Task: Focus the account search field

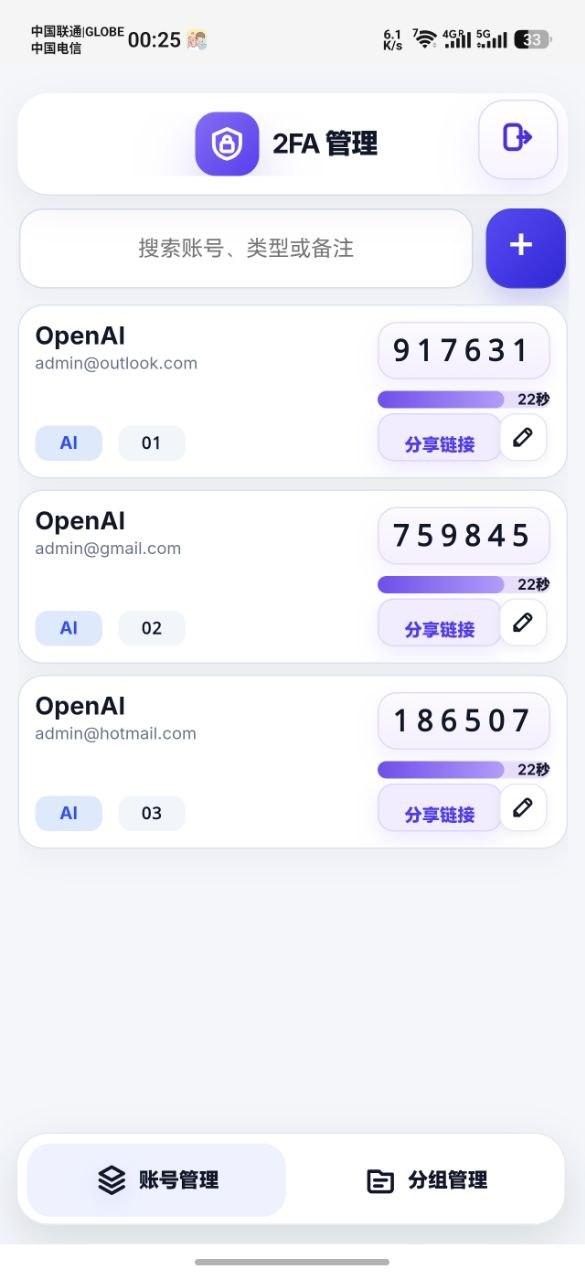Action: [x=246, y=248]
